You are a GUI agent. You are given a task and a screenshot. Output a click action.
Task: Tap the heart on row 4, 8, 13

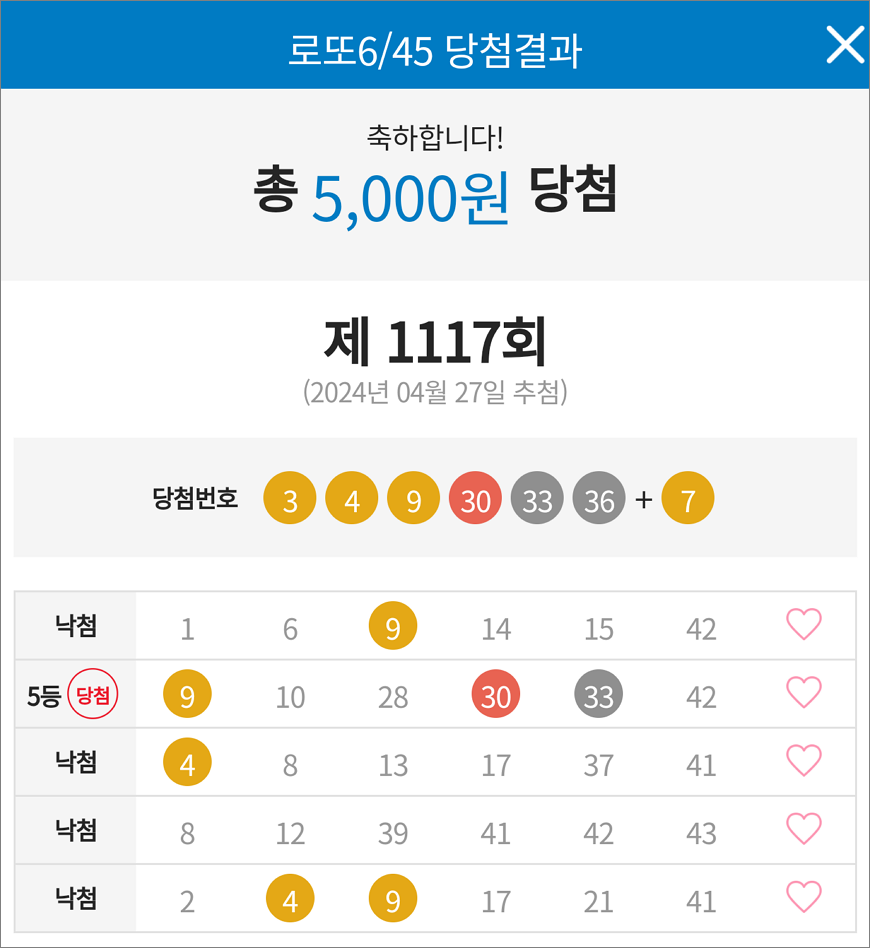click(804, 761)
